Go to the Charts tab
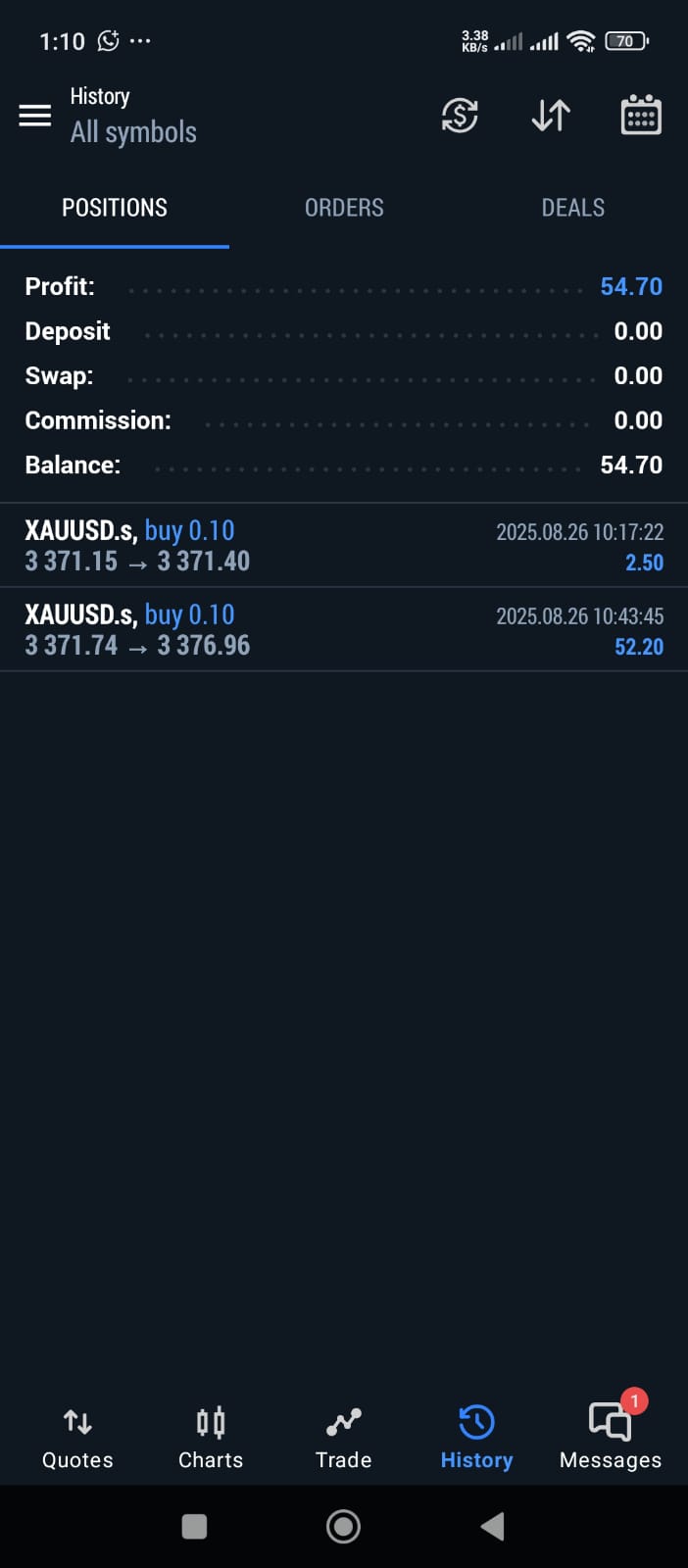688x1568 pixels. tap(211, 1437)
